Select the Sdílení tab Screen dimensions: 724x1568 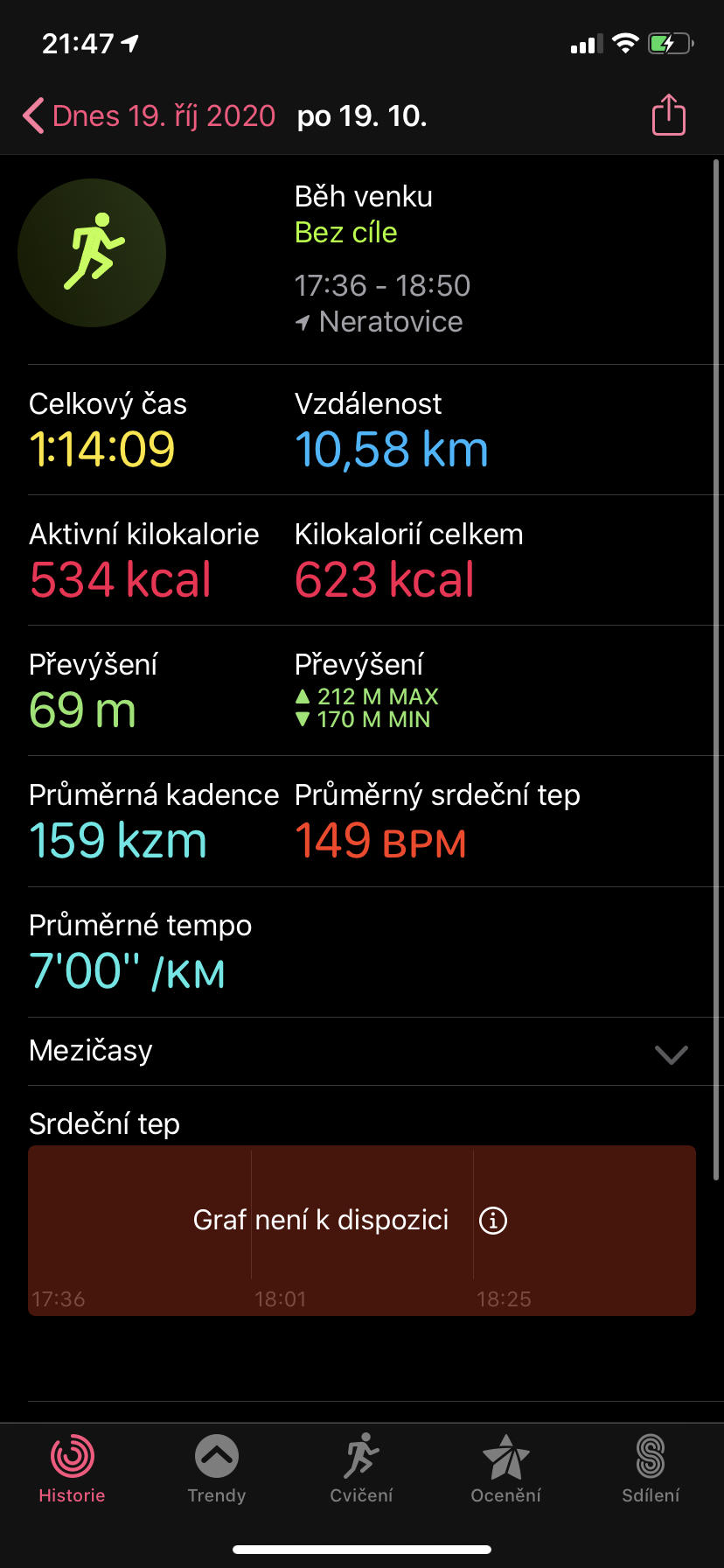tap(651, 1470)
